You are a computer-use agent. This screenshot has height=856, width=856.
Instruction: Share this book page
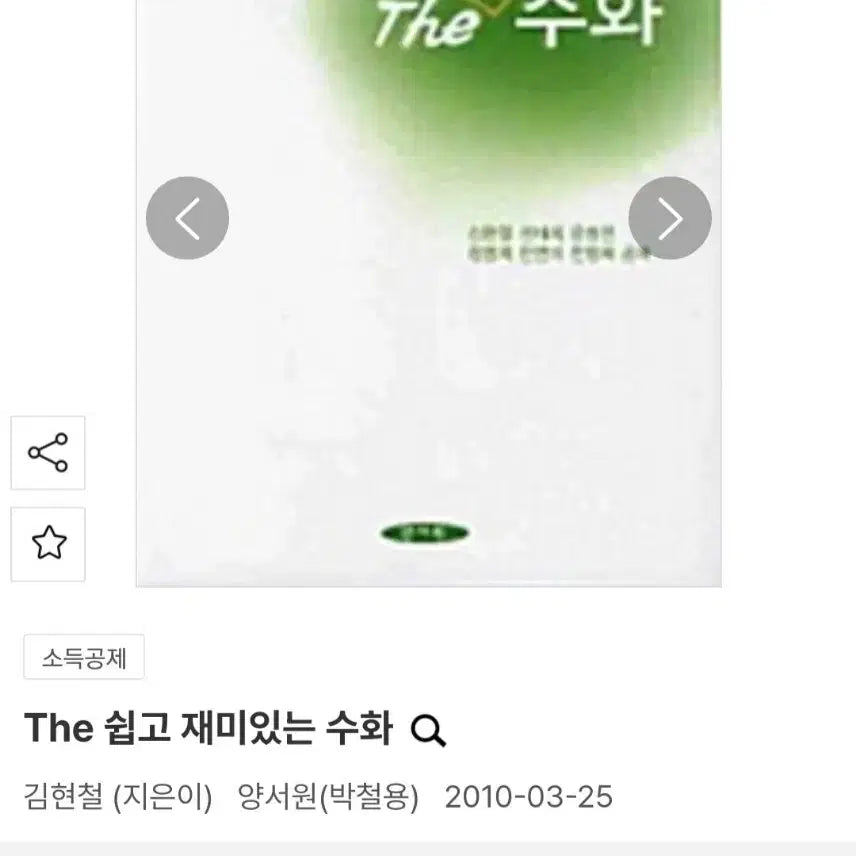click(x=48, y=453)
